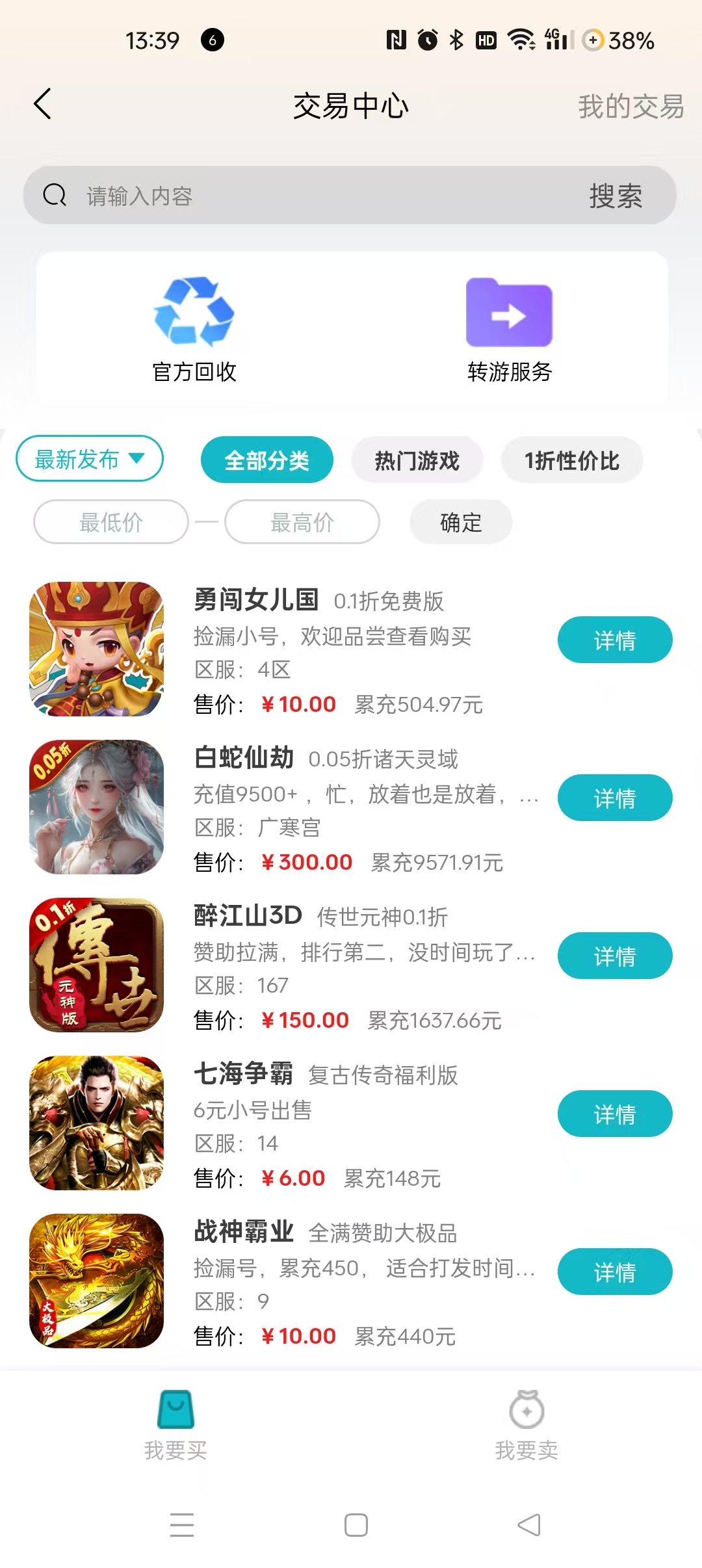
Task: View 详情 for 七海争霸 listing
Action: (614, 1114)
